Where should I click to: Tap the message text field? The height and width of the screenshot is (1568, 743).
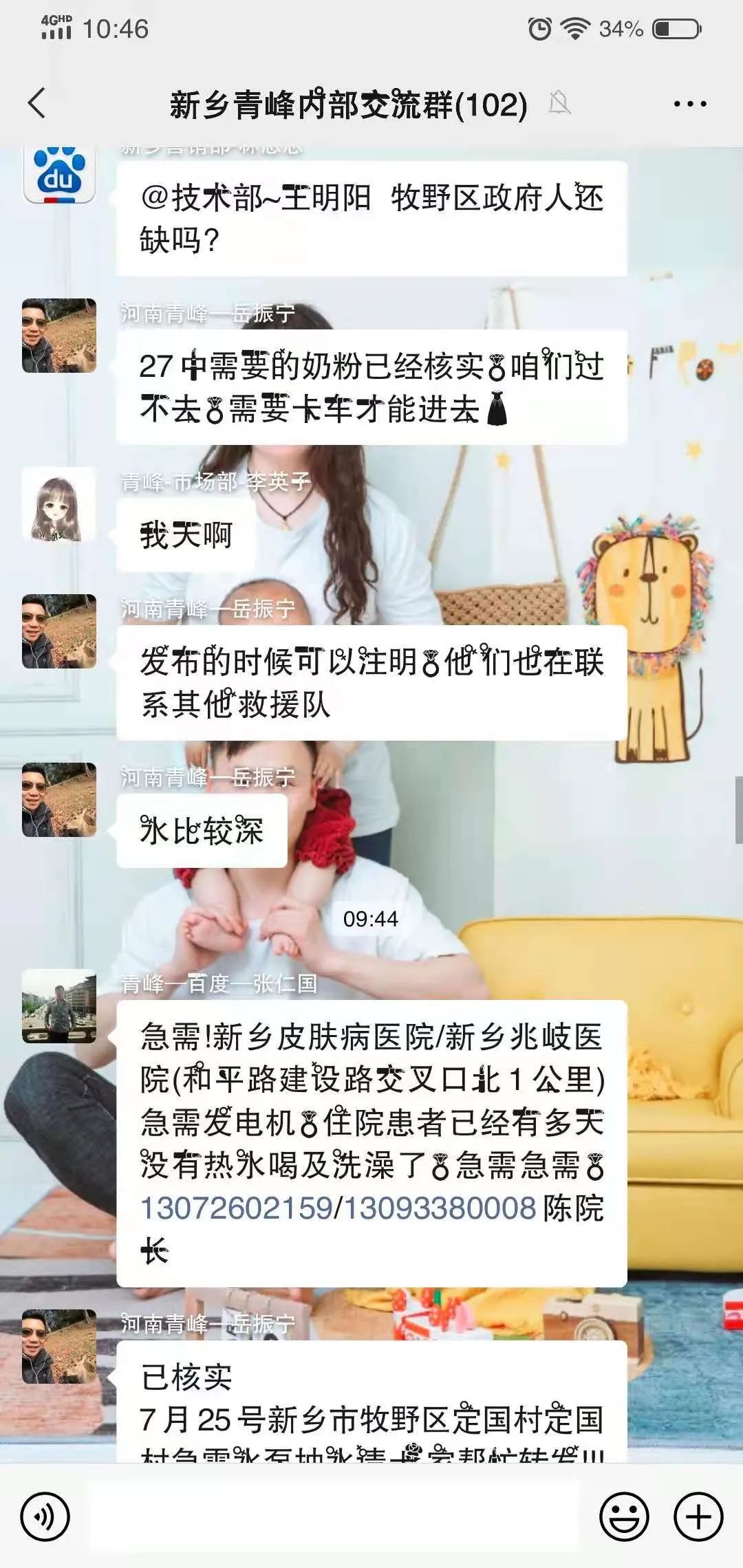tap(334, 1516)
